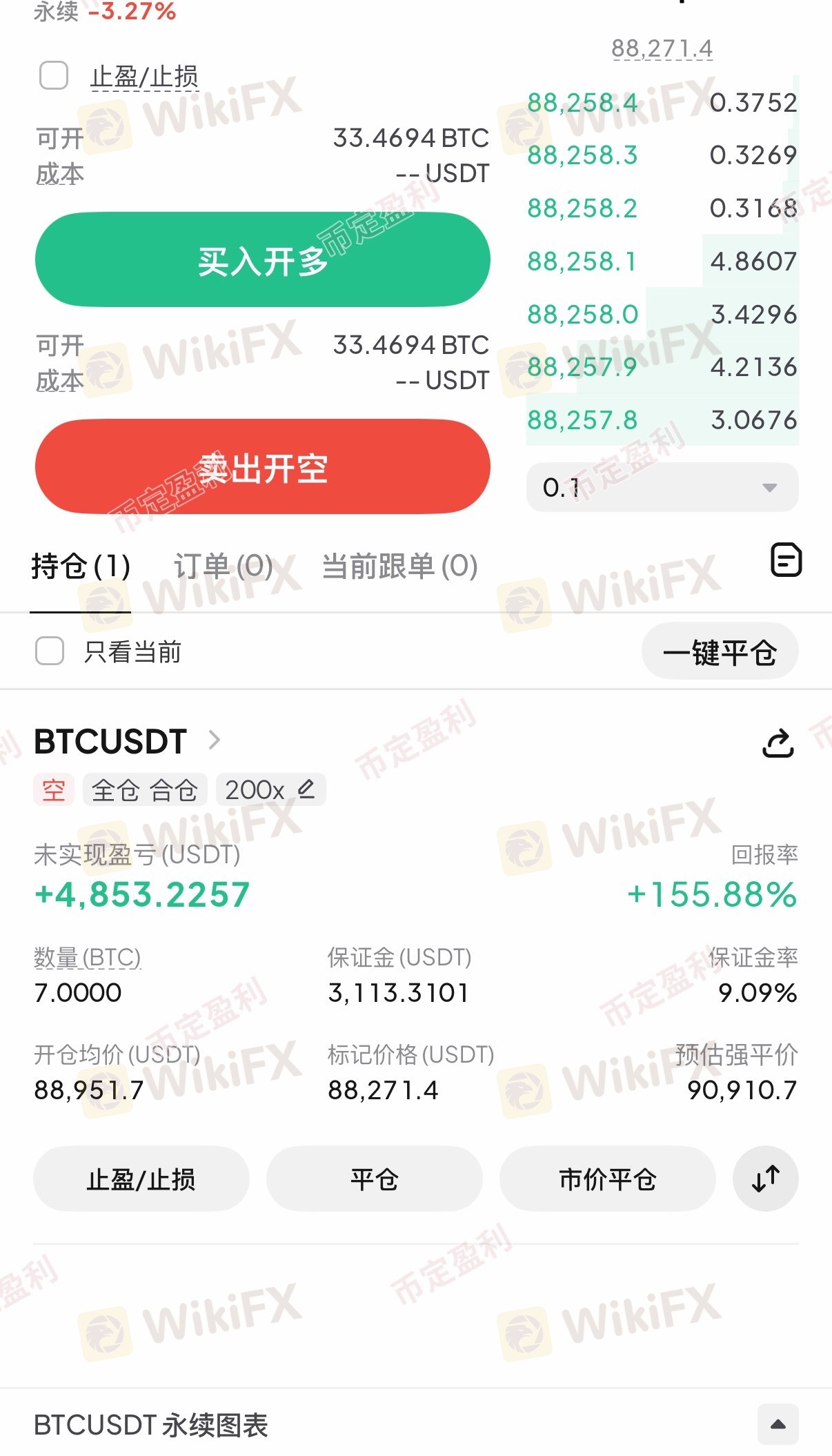Switch to the 当前跟单 (0) tab
Viewport: 832px width, 1456px height.
click(x=400, y=567)
